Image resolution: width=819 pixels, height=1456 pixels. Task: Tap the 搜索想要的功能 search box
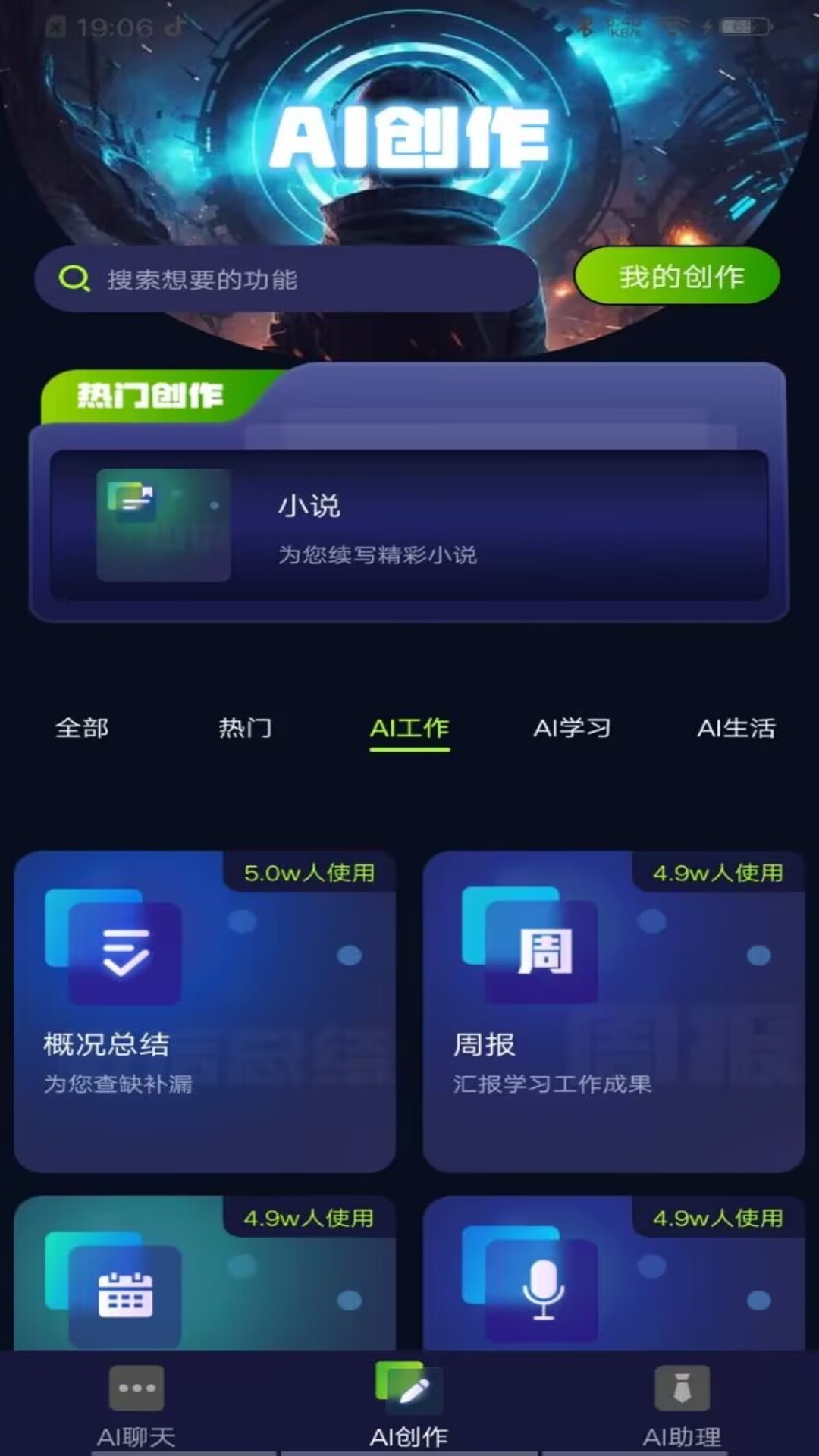(x=288, y=279)
